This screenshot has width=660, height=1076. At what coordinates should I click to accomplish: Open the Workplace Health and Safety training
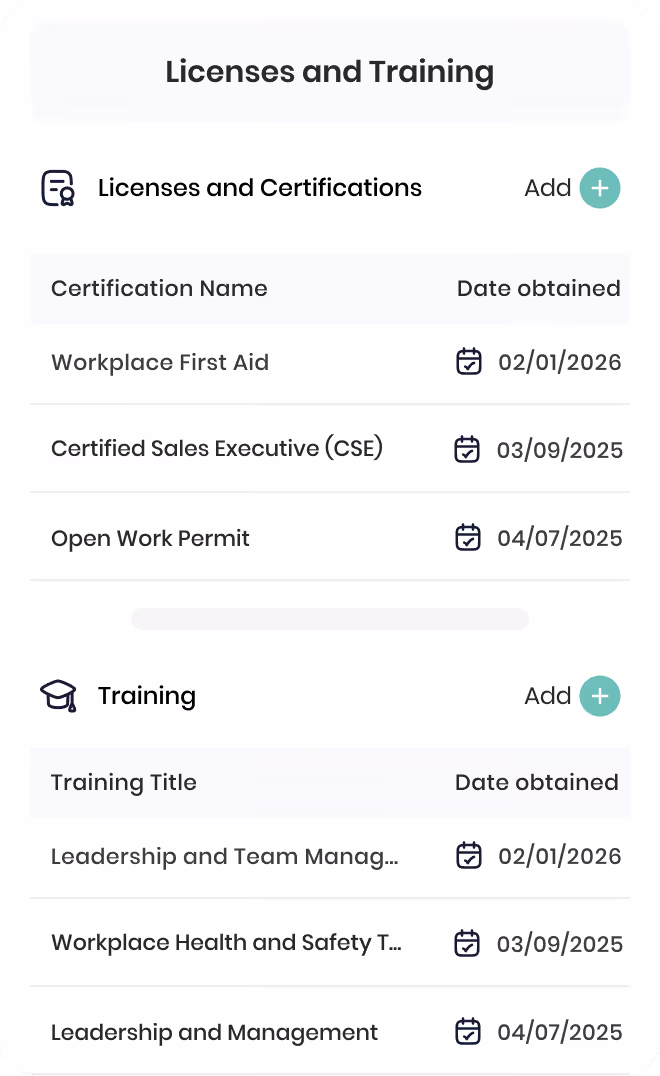pyautogui.click(x=330, y=943)
